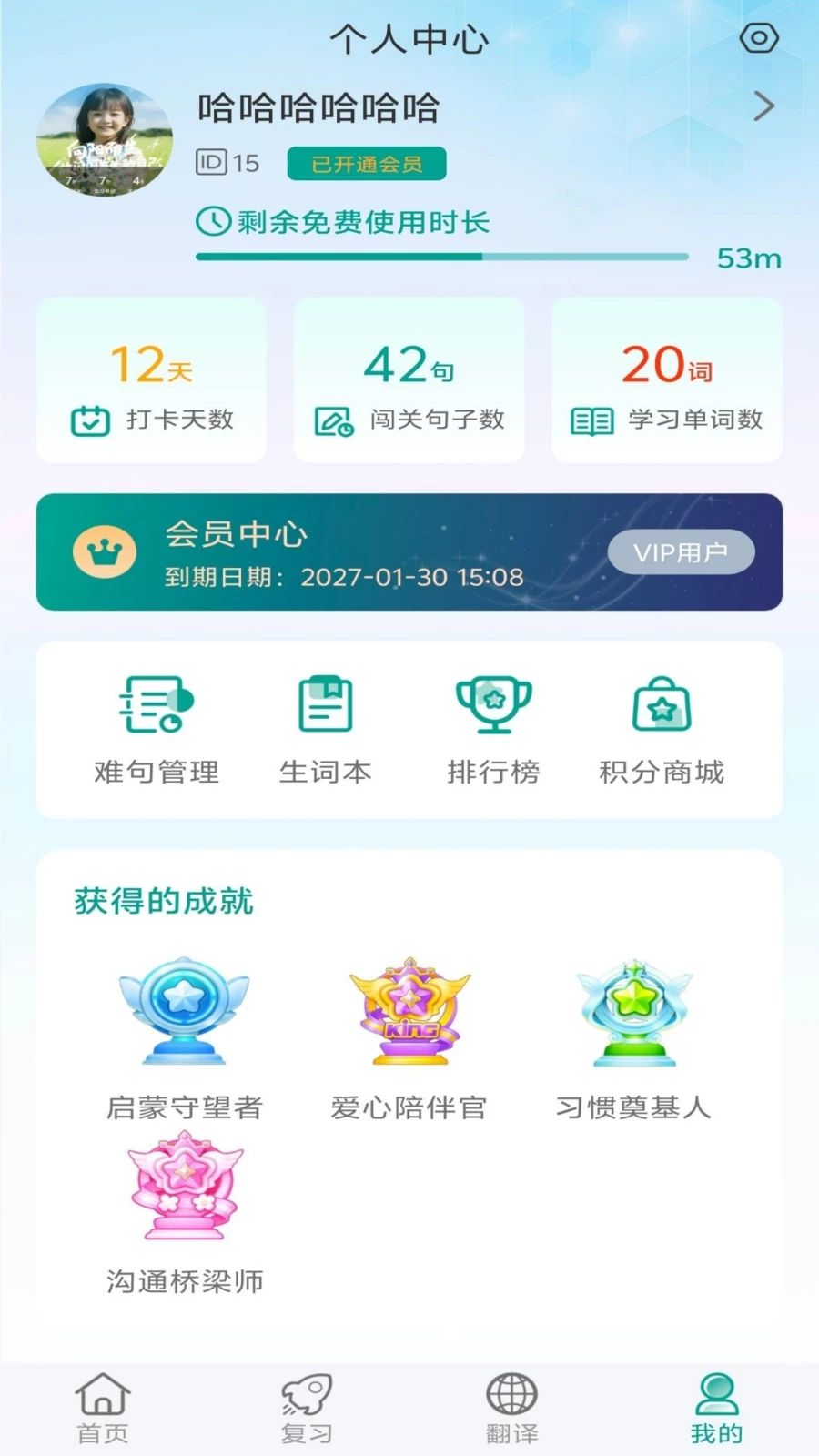The width and height of the screenshot is (819, 1456).
Task: Open the 打卡天数 card
Action: pyautogui.click(x=151, y=380)
